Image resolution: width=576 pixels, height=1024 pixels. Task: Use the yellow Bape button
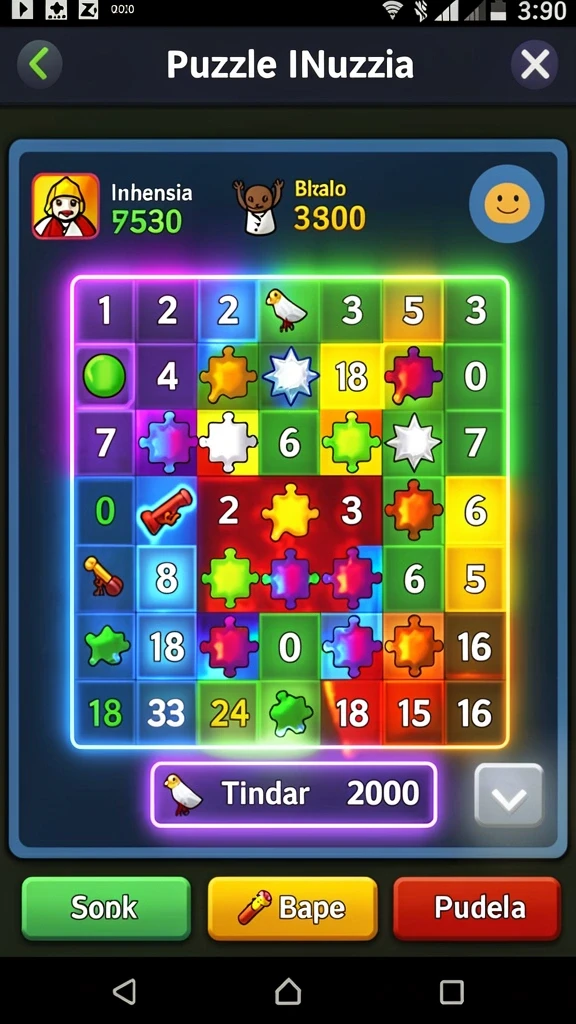(x=293, y=908)
